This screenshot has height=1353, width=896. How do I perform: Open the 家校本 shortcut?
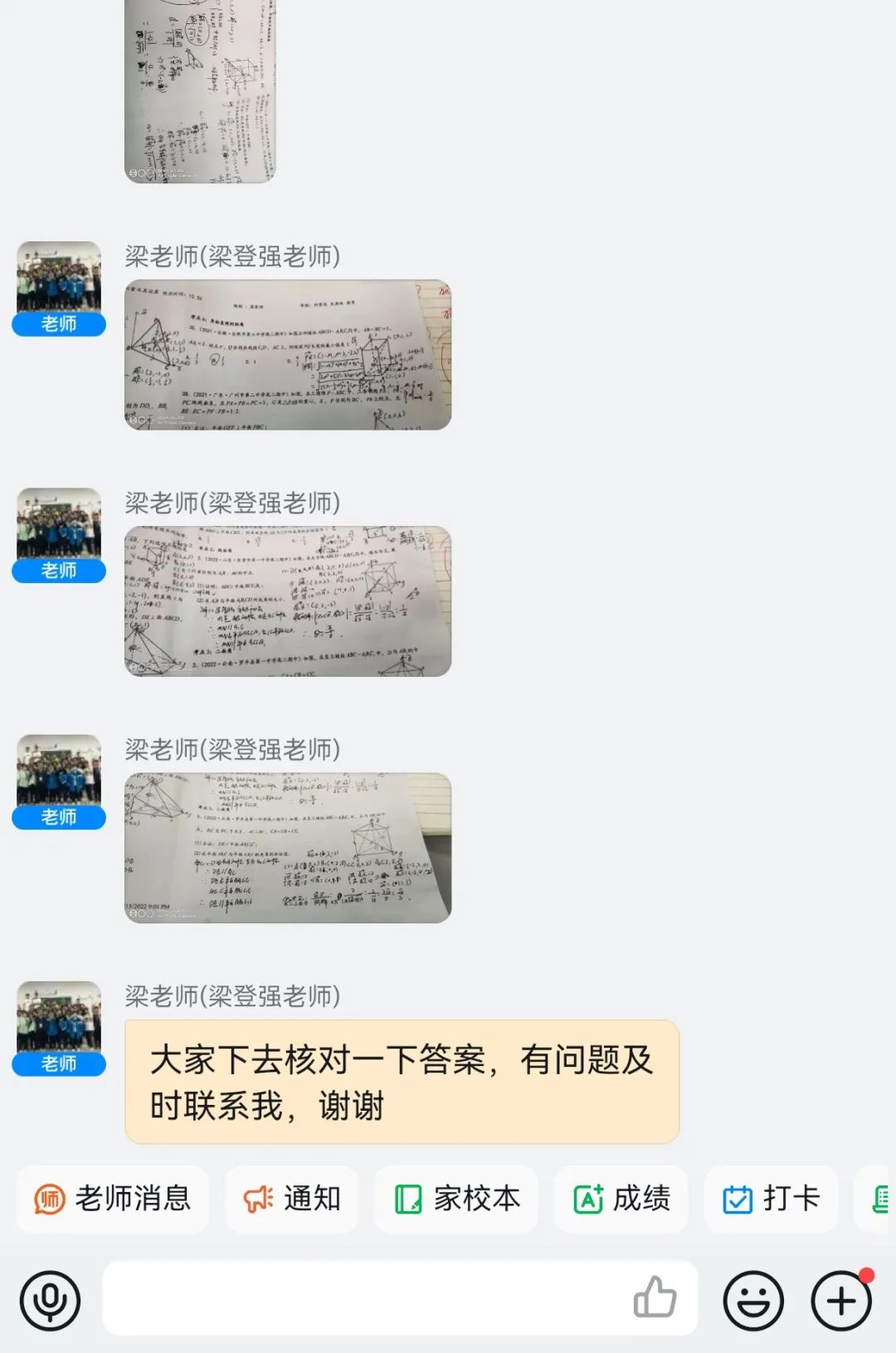456,1200
